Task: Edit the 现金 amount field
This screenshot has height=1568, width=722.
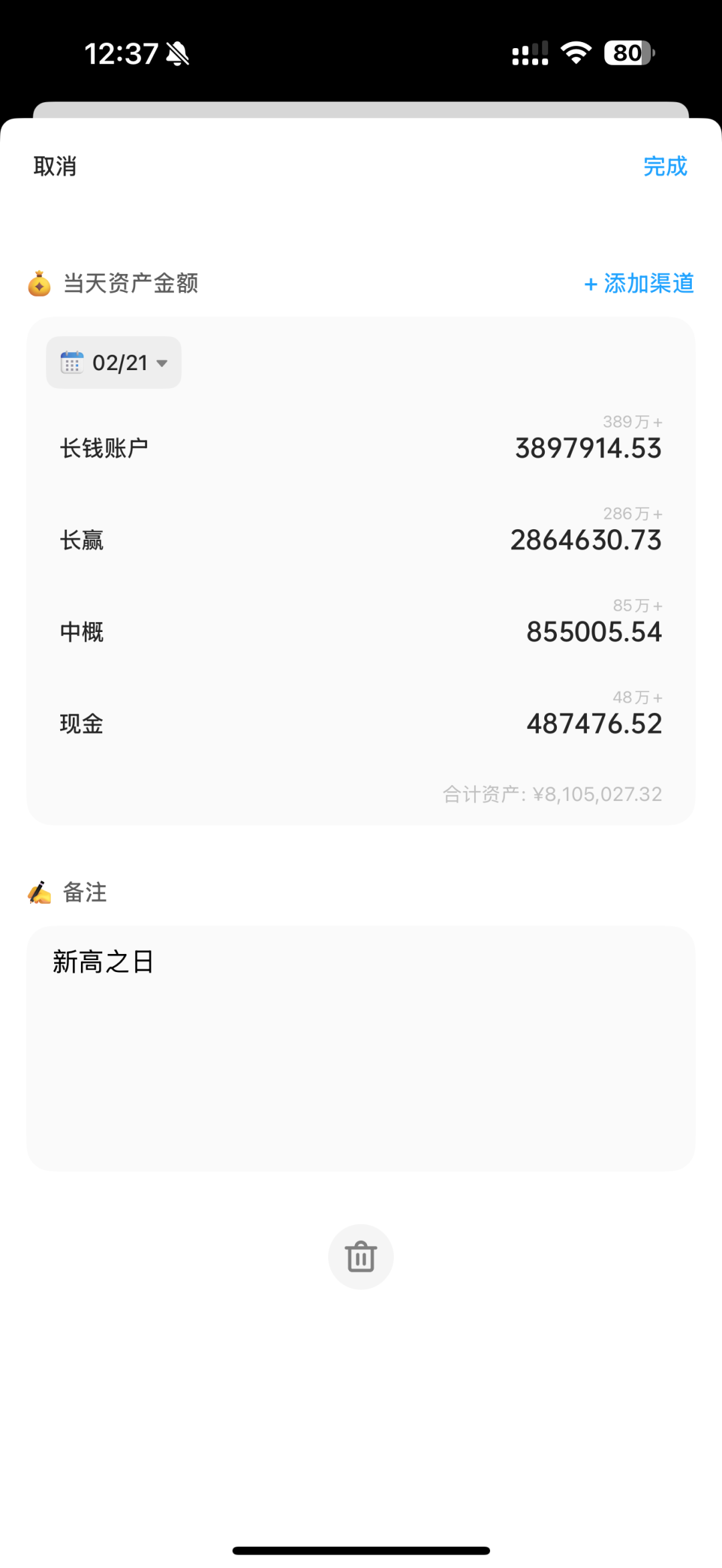Action: point(594,724)
